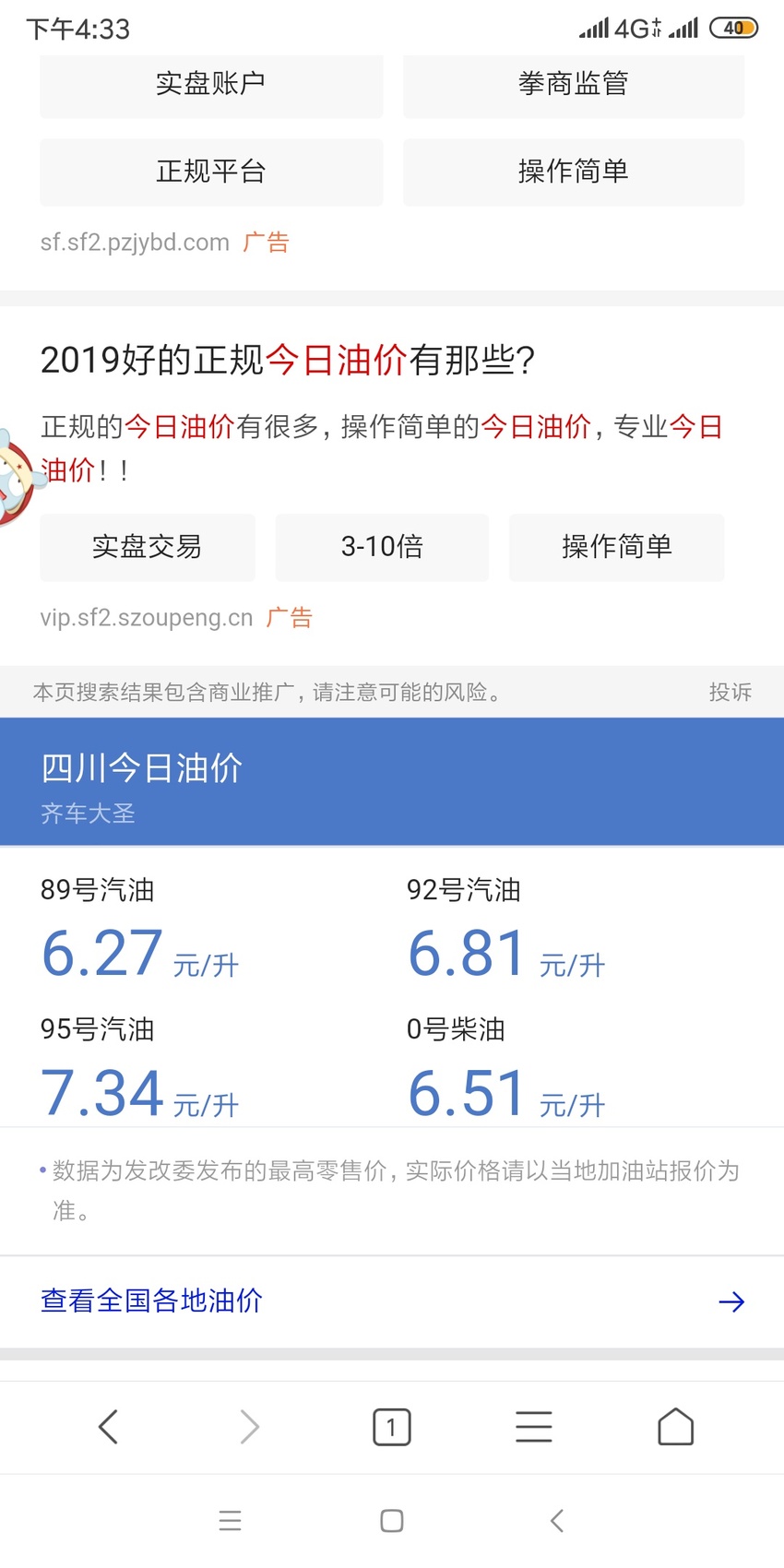Screen dimensions: 784x1568
Task: Tap the 实盘账户 ad chip
Action: pyautogui.click(x=211, y=85)
